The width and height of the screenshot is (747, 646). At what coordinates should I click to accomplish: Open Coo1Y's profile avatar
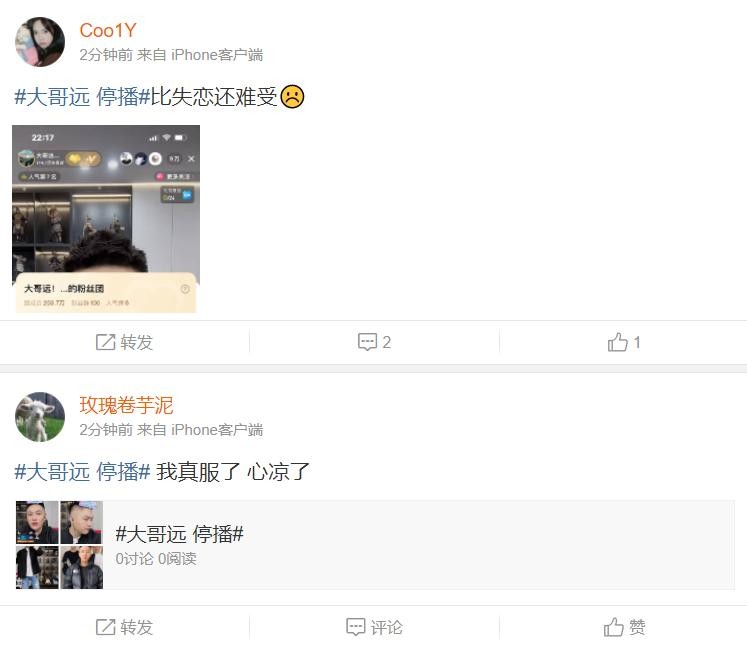click(40, 42)
